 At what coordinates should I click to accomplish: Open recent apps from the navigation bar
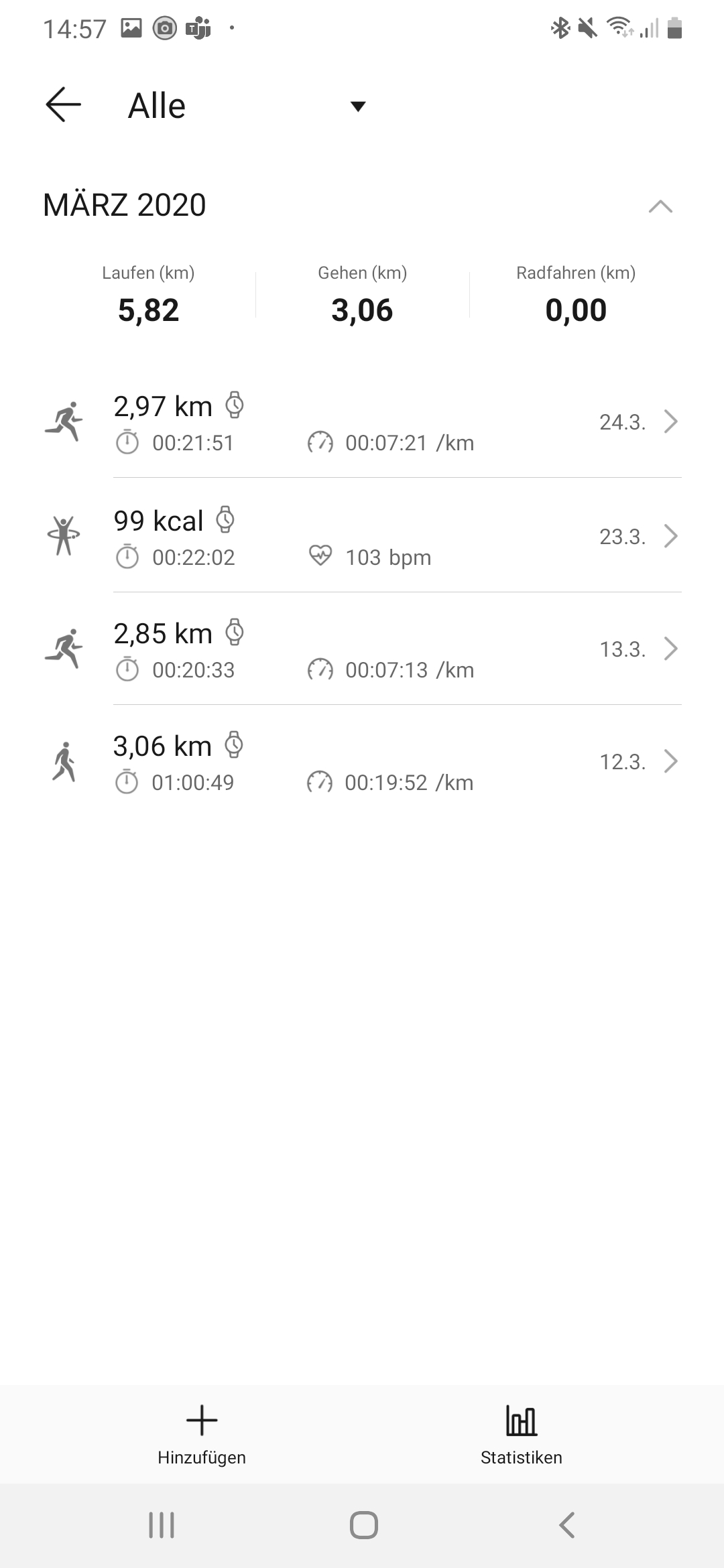click(x=162, y=1525)
